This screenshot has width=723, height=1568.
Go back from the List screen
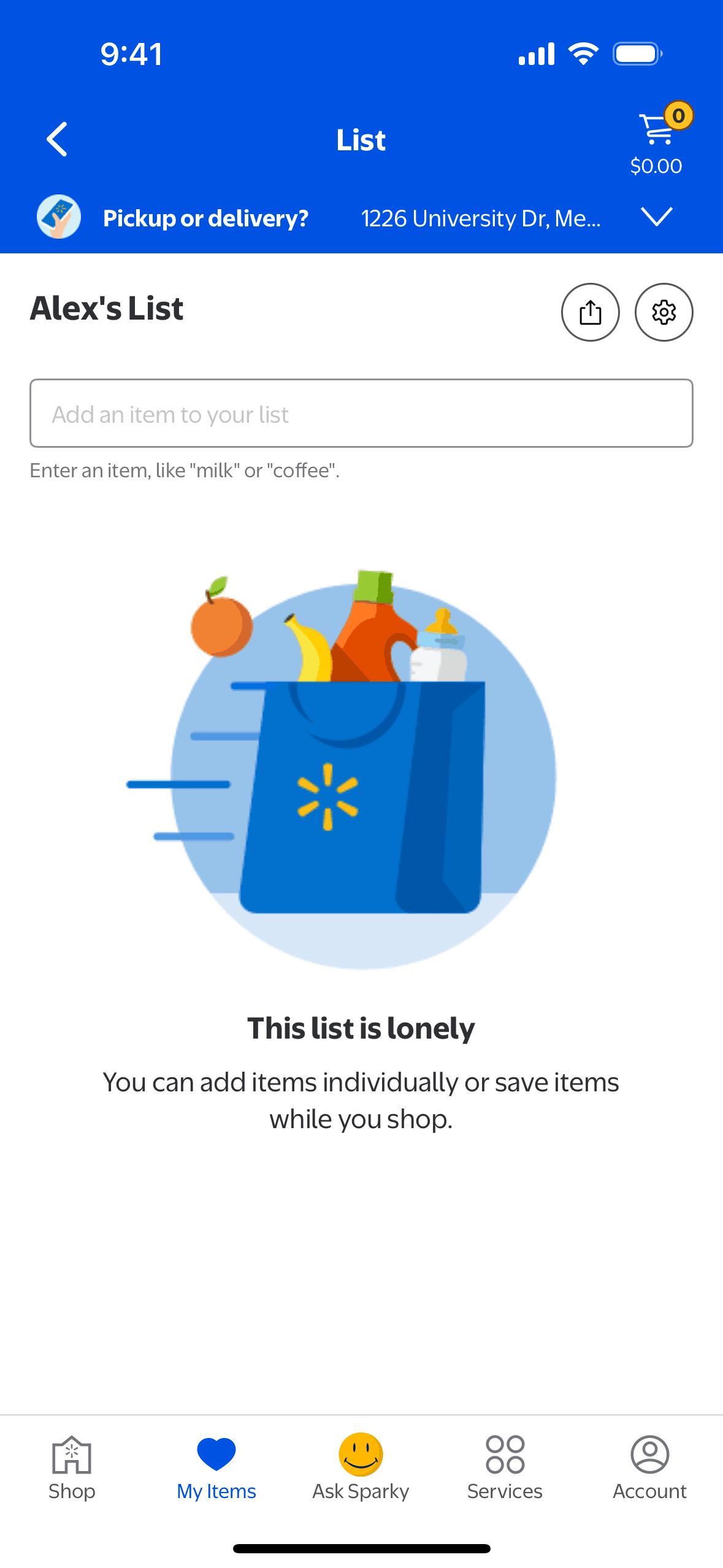coord(57,139)
